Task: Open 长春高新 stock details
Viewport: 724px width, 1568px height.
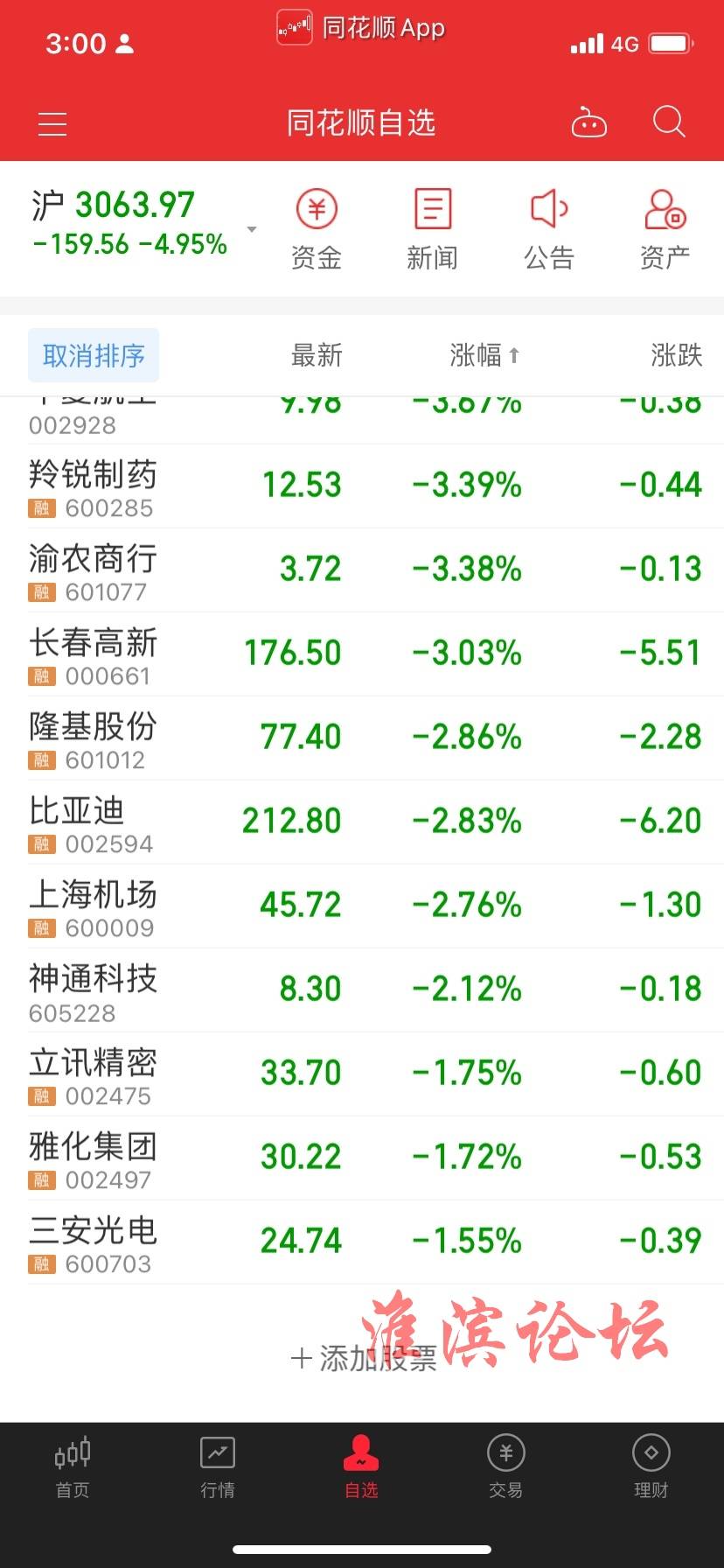Action: [x=362, y=654]
